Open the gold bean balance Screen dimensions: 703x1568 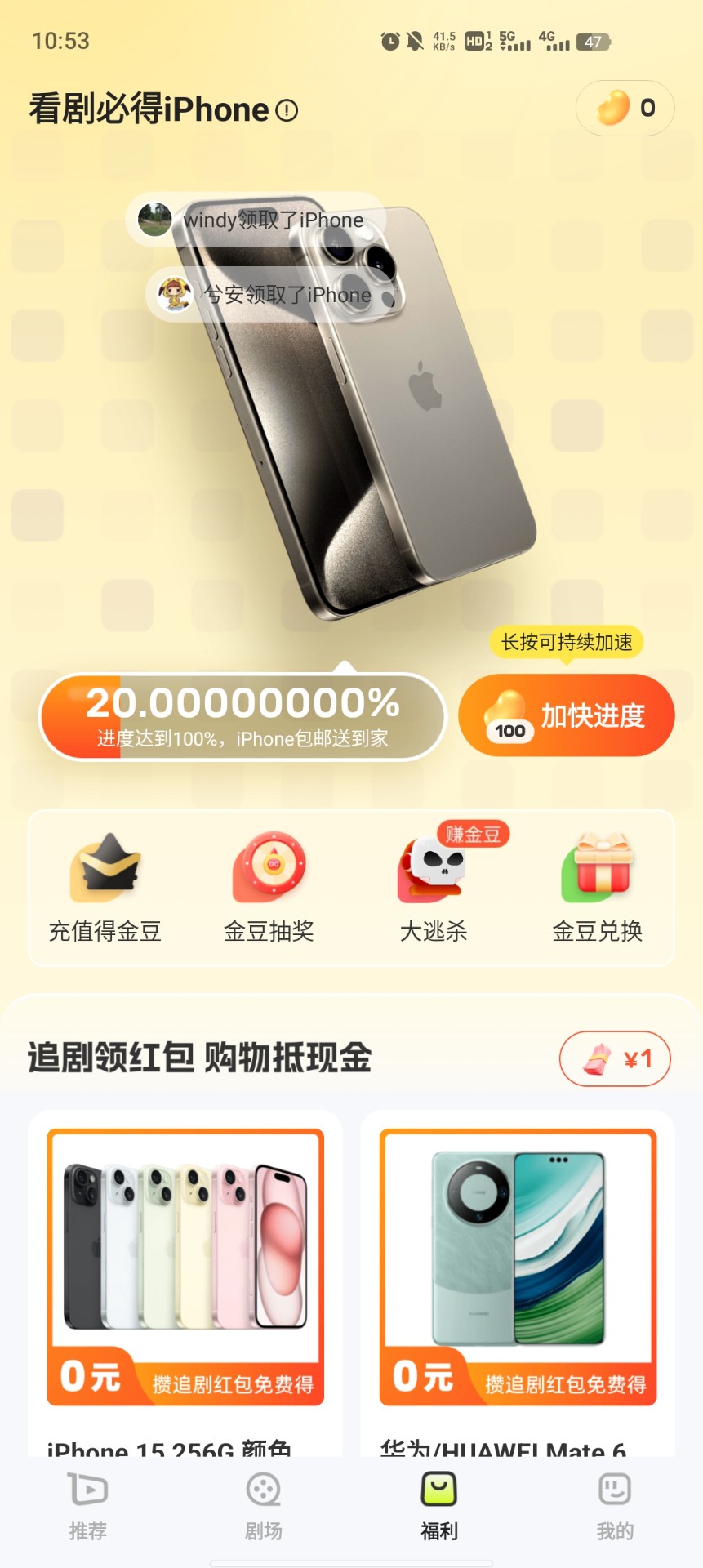pos(625,108)
